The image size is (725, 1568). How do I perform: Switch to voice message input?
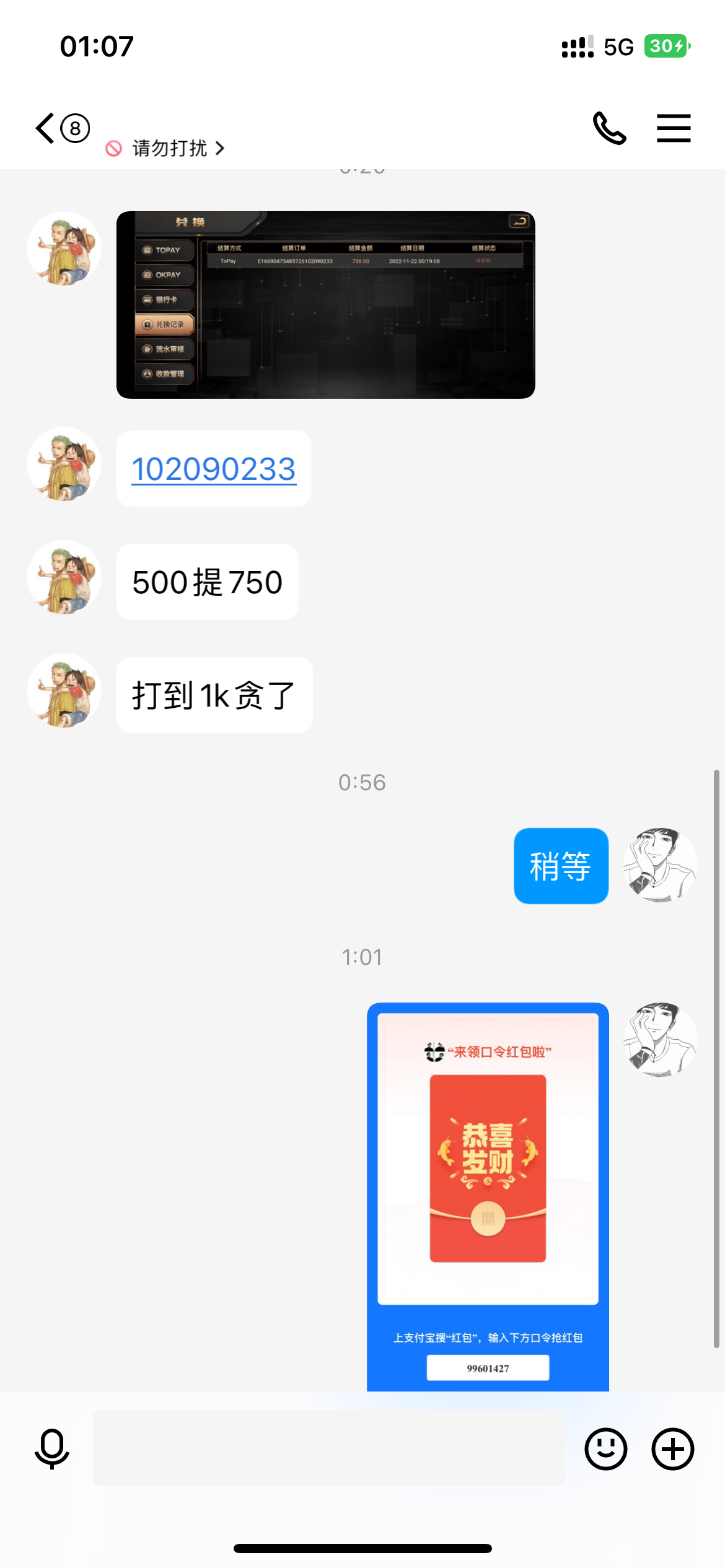[52, 1448]
